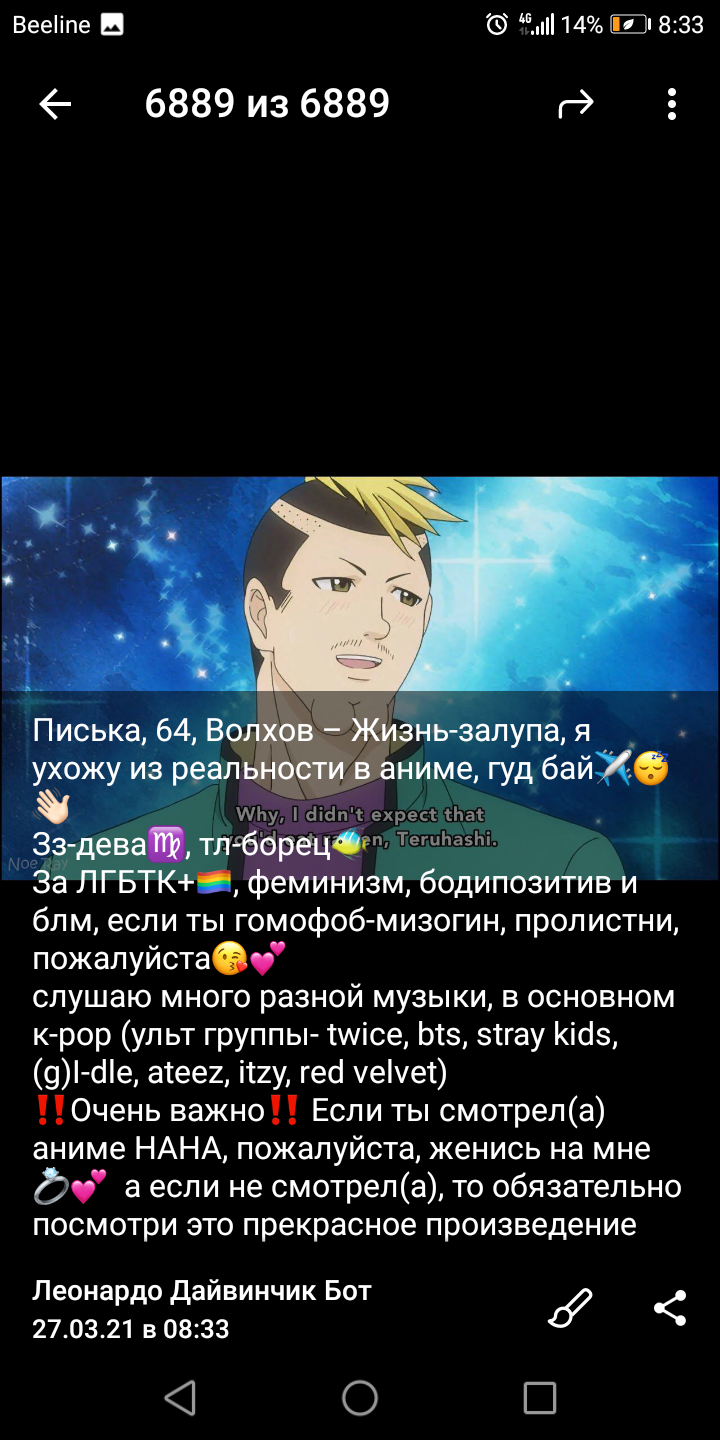Tap the system home button
Viewport: 720px width, 1440px height.
coord(360,1398)
